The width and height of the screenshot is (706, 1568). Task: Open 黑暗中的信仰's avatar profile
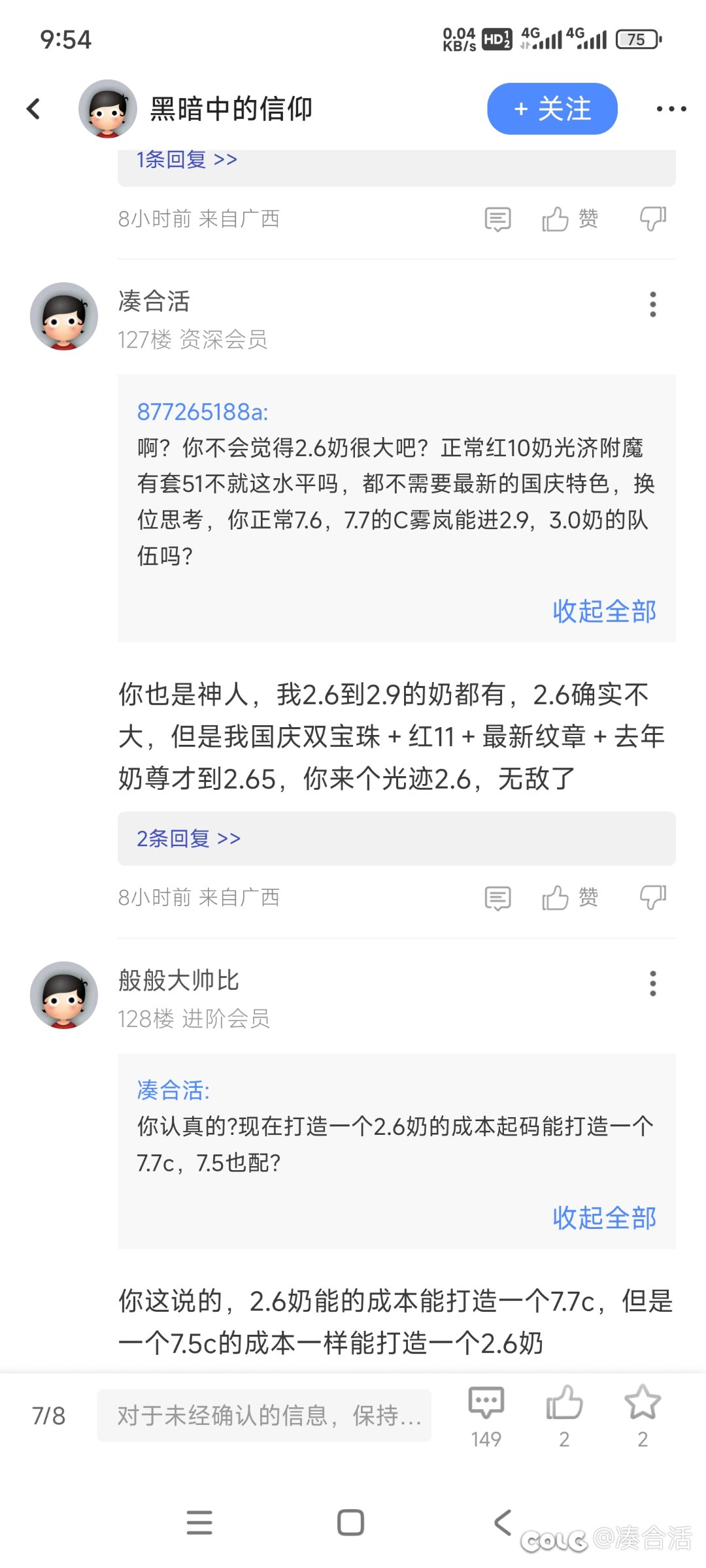[x=108, y=108]
